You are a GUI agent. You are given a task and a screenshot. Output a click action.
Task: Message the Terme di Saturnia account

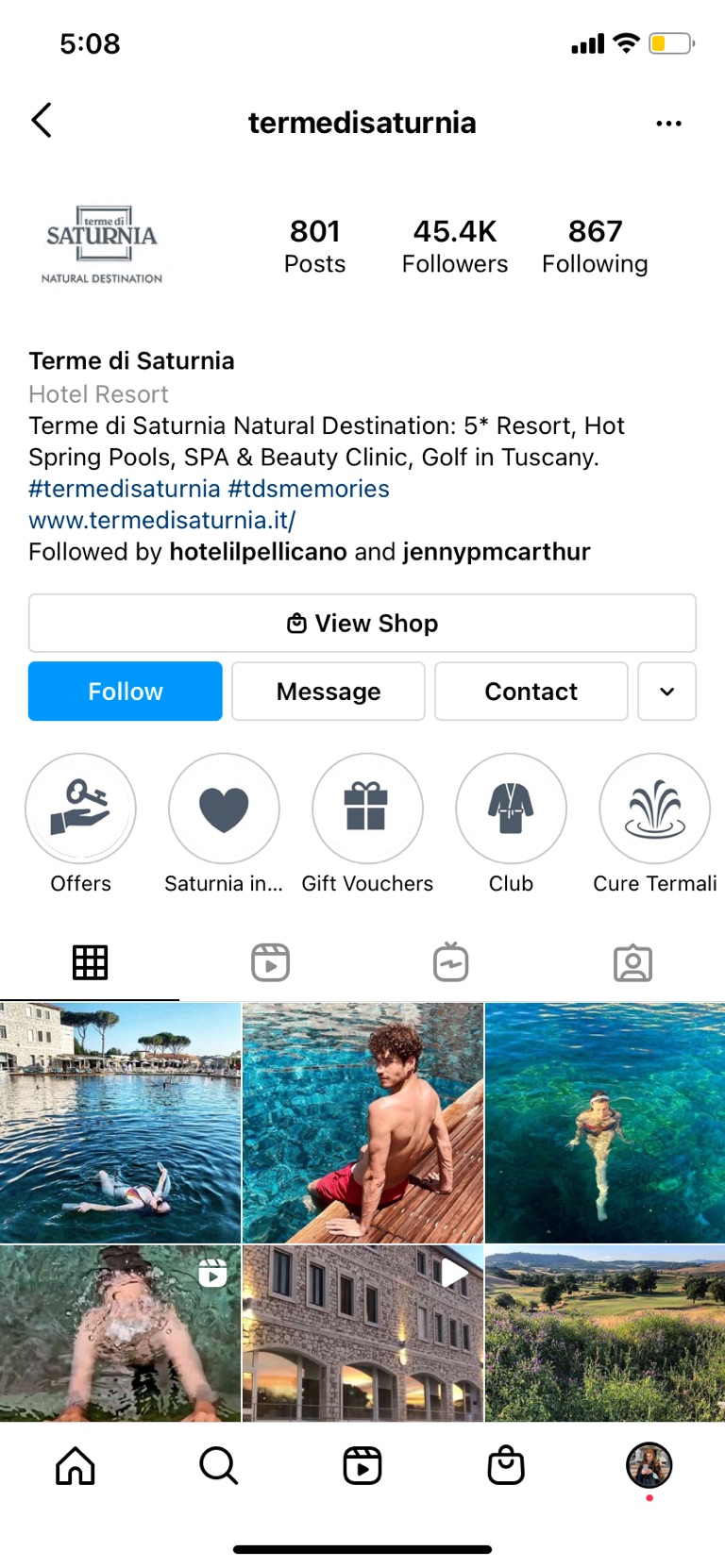pos(329,692)
